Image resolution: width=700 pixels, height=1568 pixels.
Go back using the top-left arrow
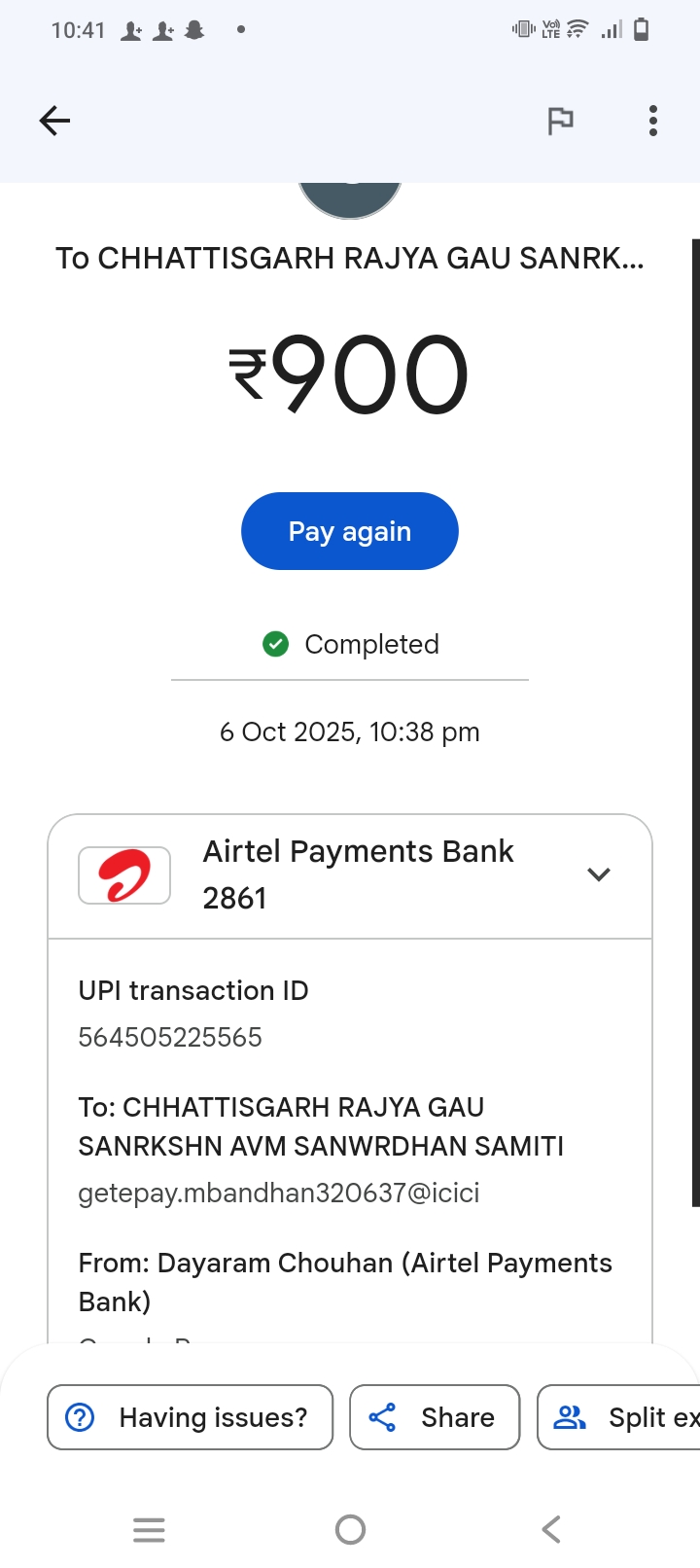[x=54, y=121]
